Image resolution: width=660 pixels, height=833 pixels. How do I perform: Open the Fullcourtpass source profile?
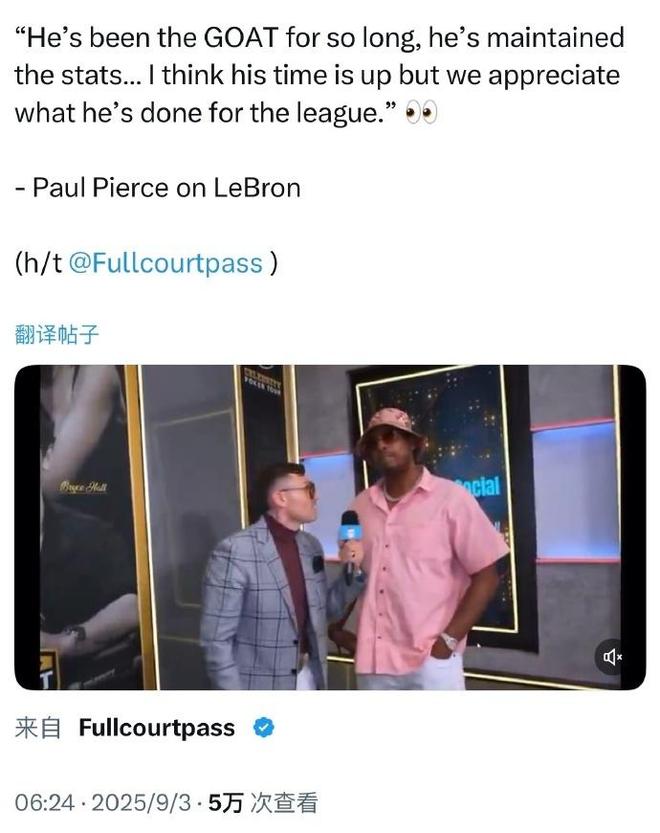pyautogui.click(x=156, y=728)
